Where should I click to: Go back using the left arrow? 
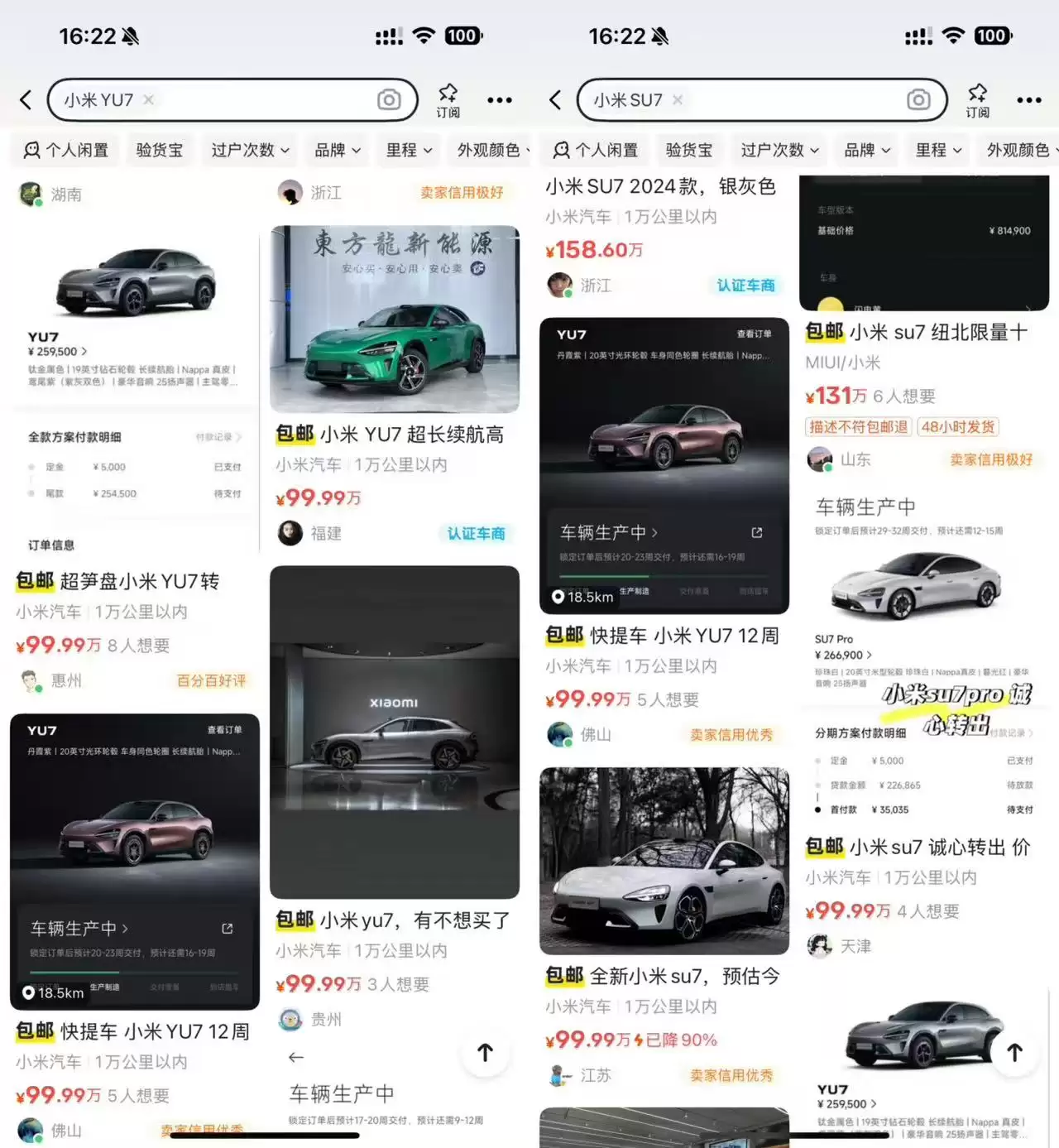[26, 99]
